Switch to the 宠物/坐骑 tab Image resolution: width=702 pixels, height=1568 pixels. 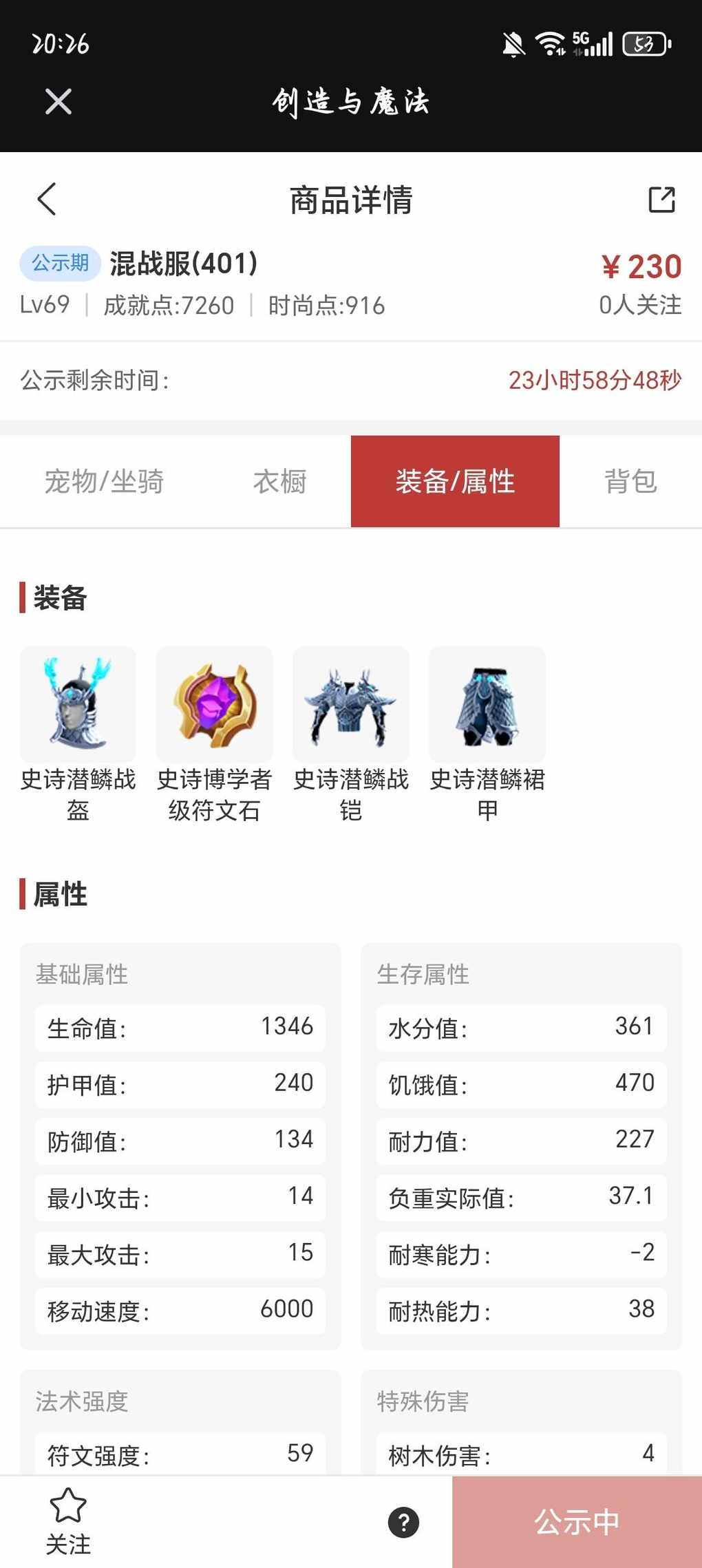point(104,481)
